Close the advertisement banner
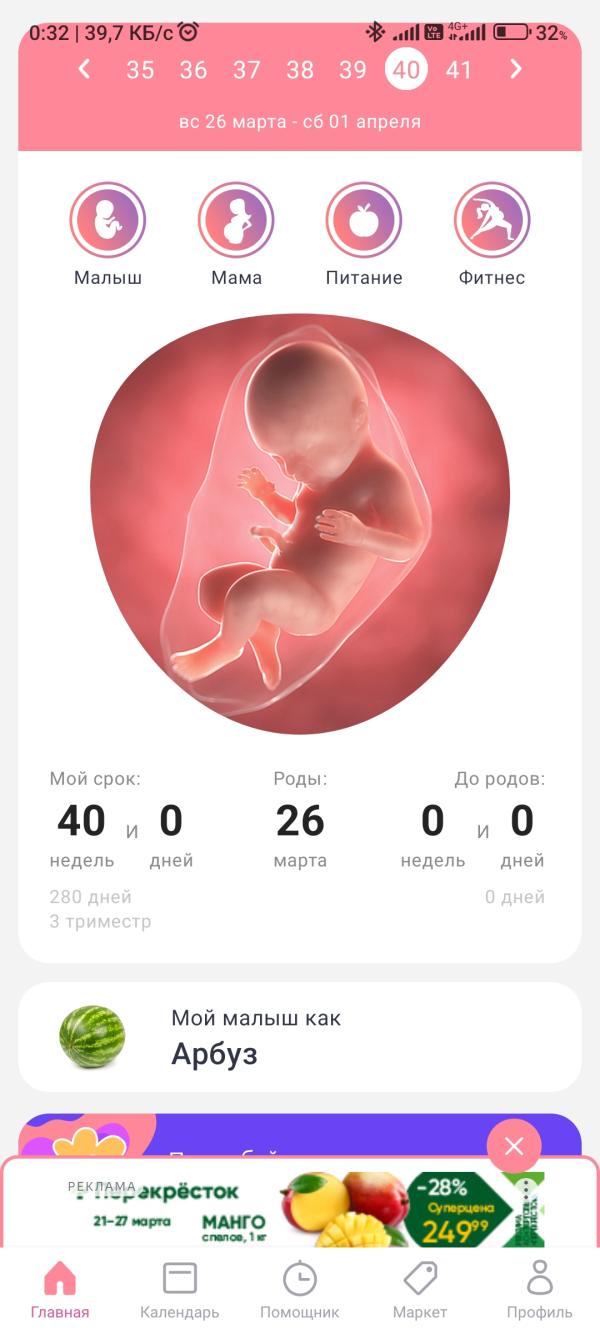This screenshot has height=1332, width=600. pyautogui.click(x=514, y=1146)
